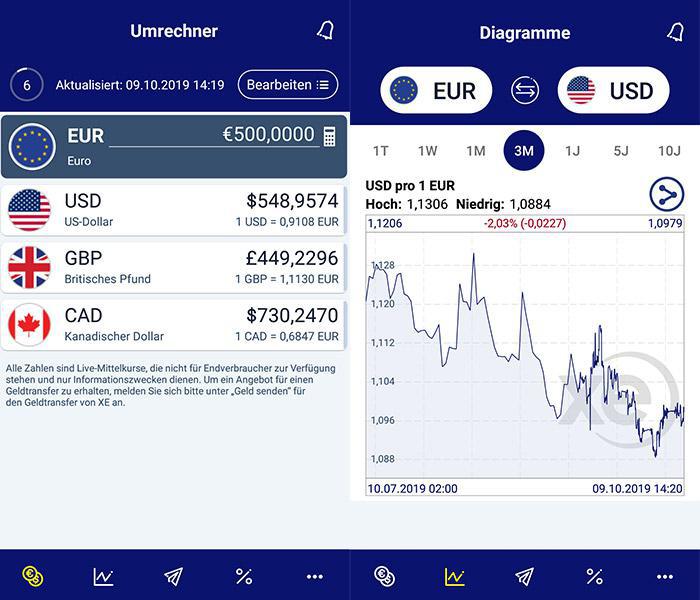The width and height of the screenshot is (700, 600).
Task: Tap the Bearbeiten button
Action: pyautogui.click(x=287, y=85)
